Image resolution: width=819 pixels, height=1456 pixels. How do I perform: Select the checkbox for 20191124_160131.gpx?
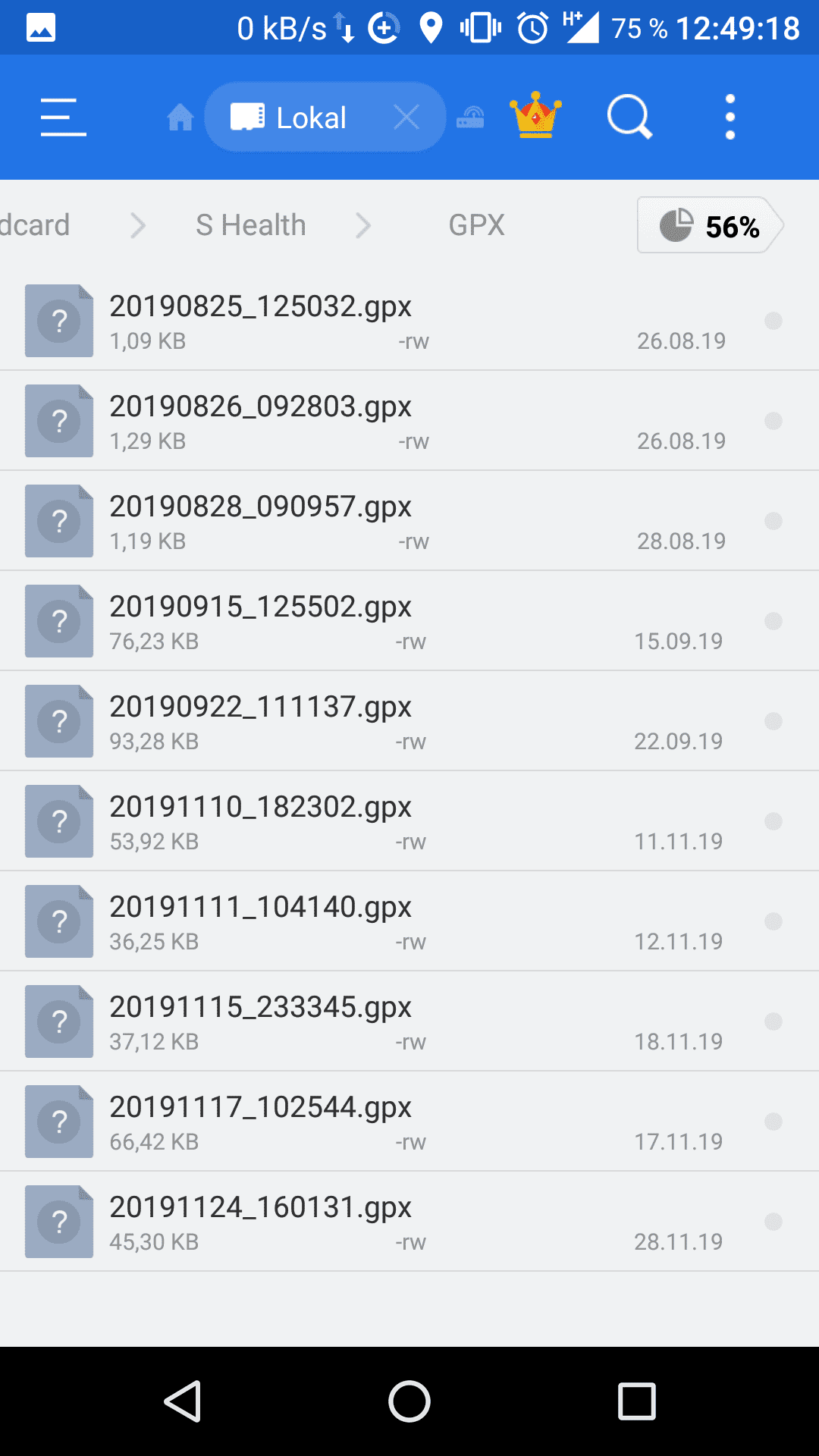773,1222
